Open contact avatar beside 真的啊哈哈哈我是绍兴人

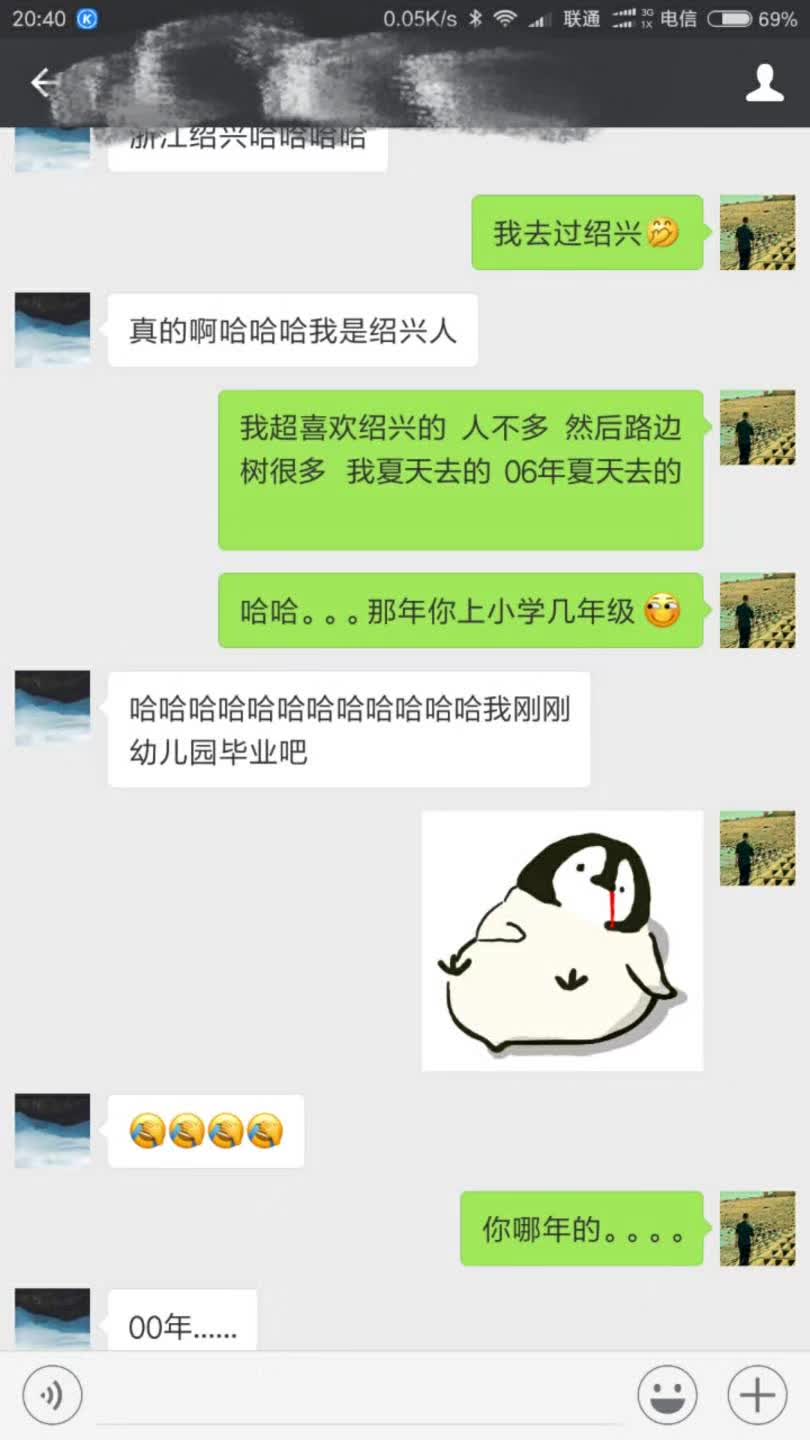(x=53, y=330)
